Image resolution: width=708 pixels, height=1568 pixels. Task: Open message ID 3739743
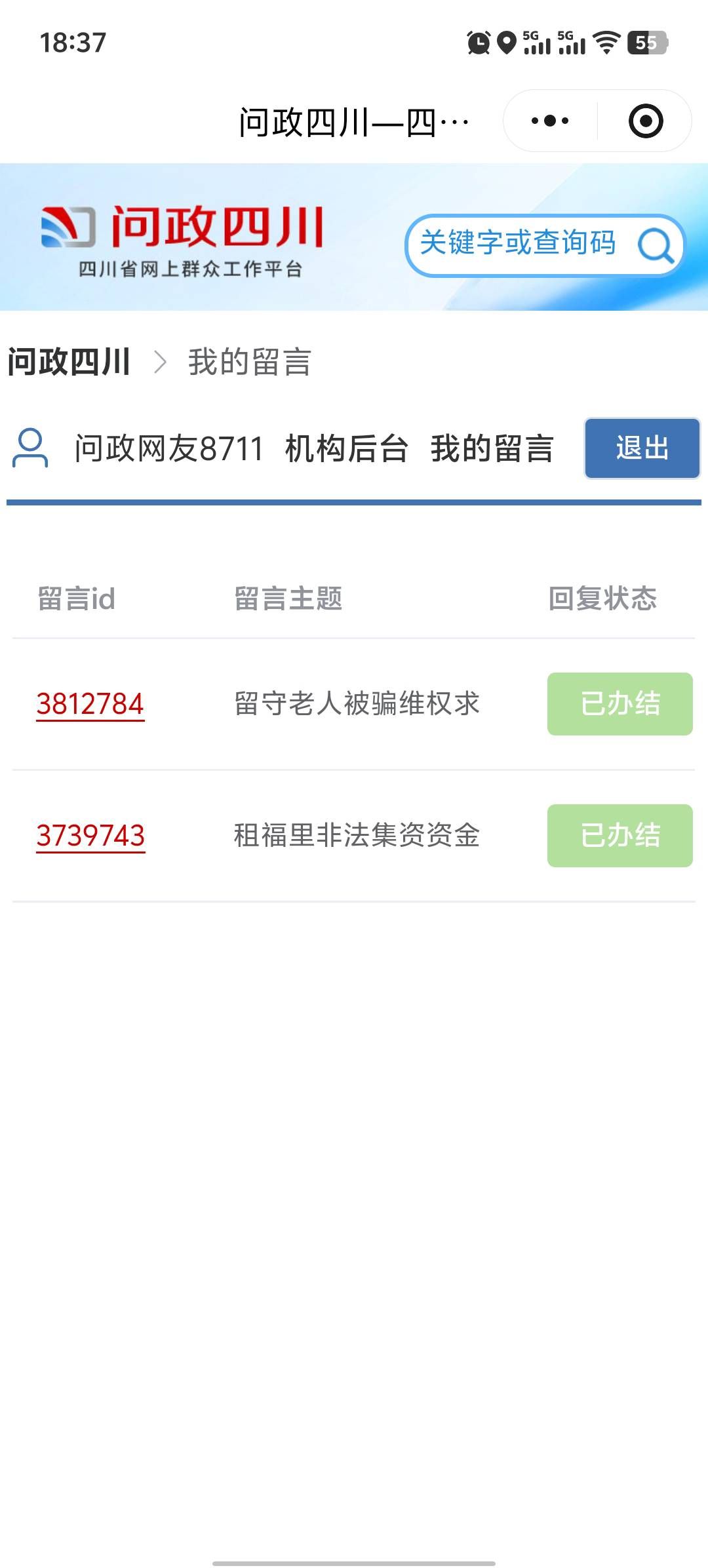point(90,836)
